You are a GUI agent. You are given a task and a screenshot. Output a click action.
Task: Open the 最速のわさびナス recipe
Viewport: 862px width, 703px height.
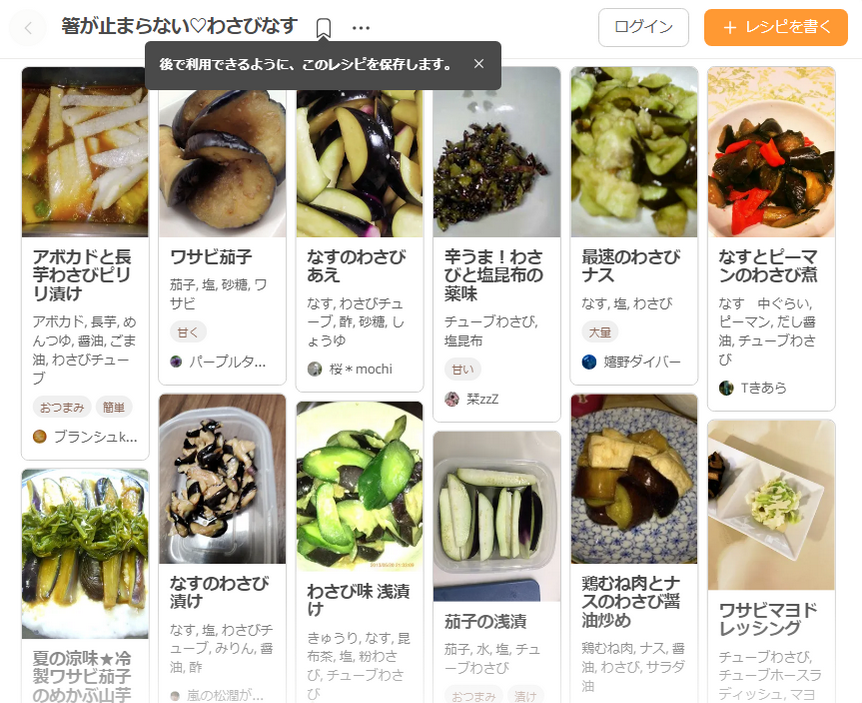tap(632, 265)
